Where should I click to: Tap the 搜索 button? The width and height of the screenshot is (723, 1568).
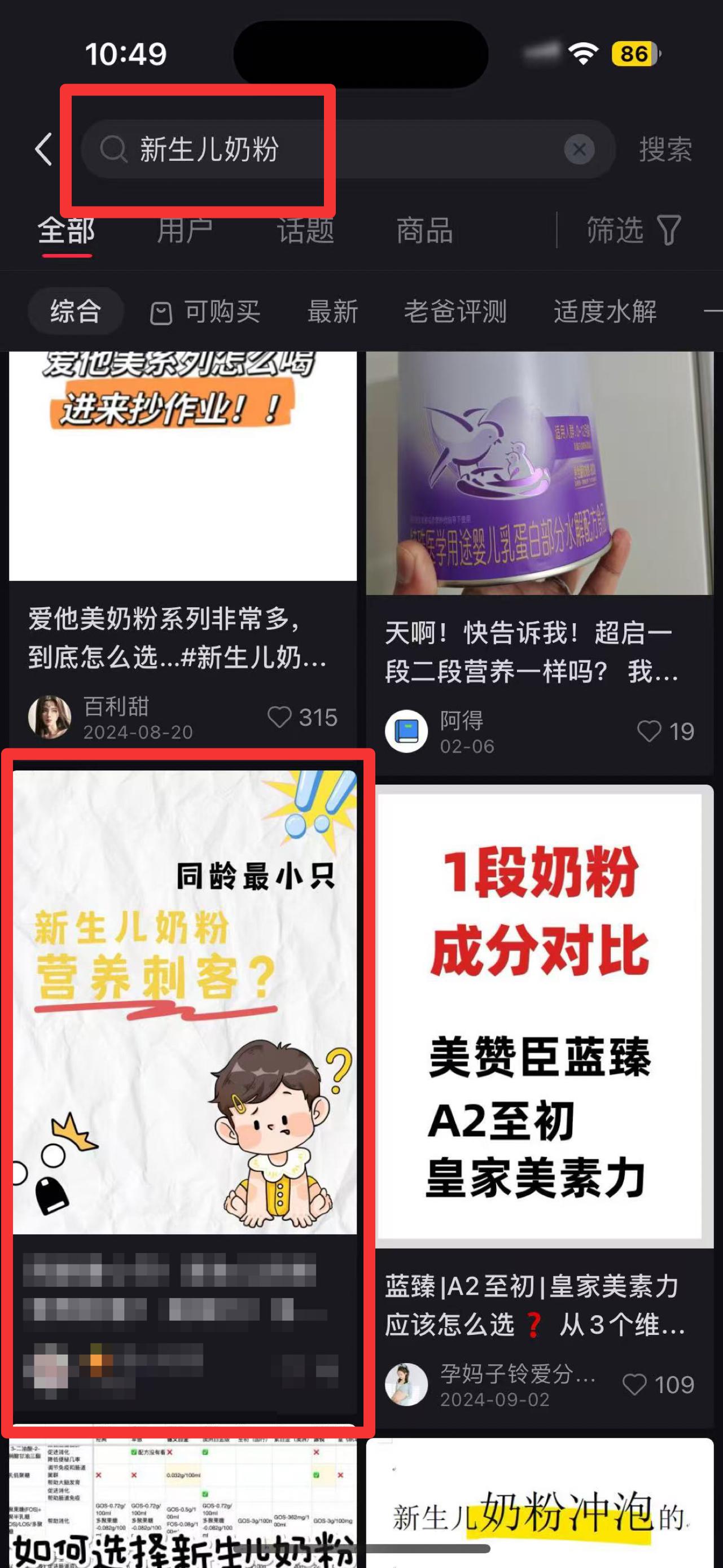(x=665, y=149)
